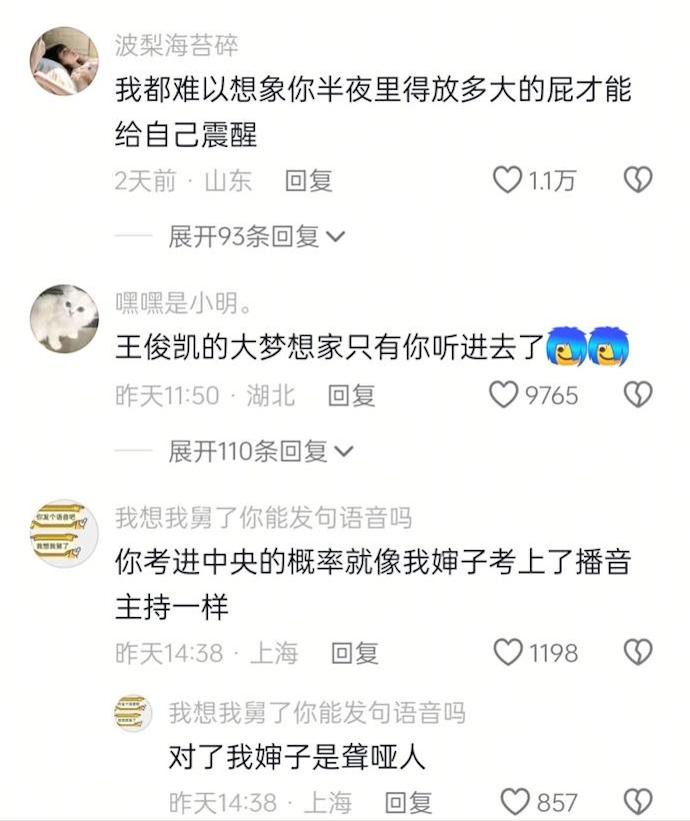
Task: Dislike the comment by 嘿嘿是小明。
Action: click(637, 395)
